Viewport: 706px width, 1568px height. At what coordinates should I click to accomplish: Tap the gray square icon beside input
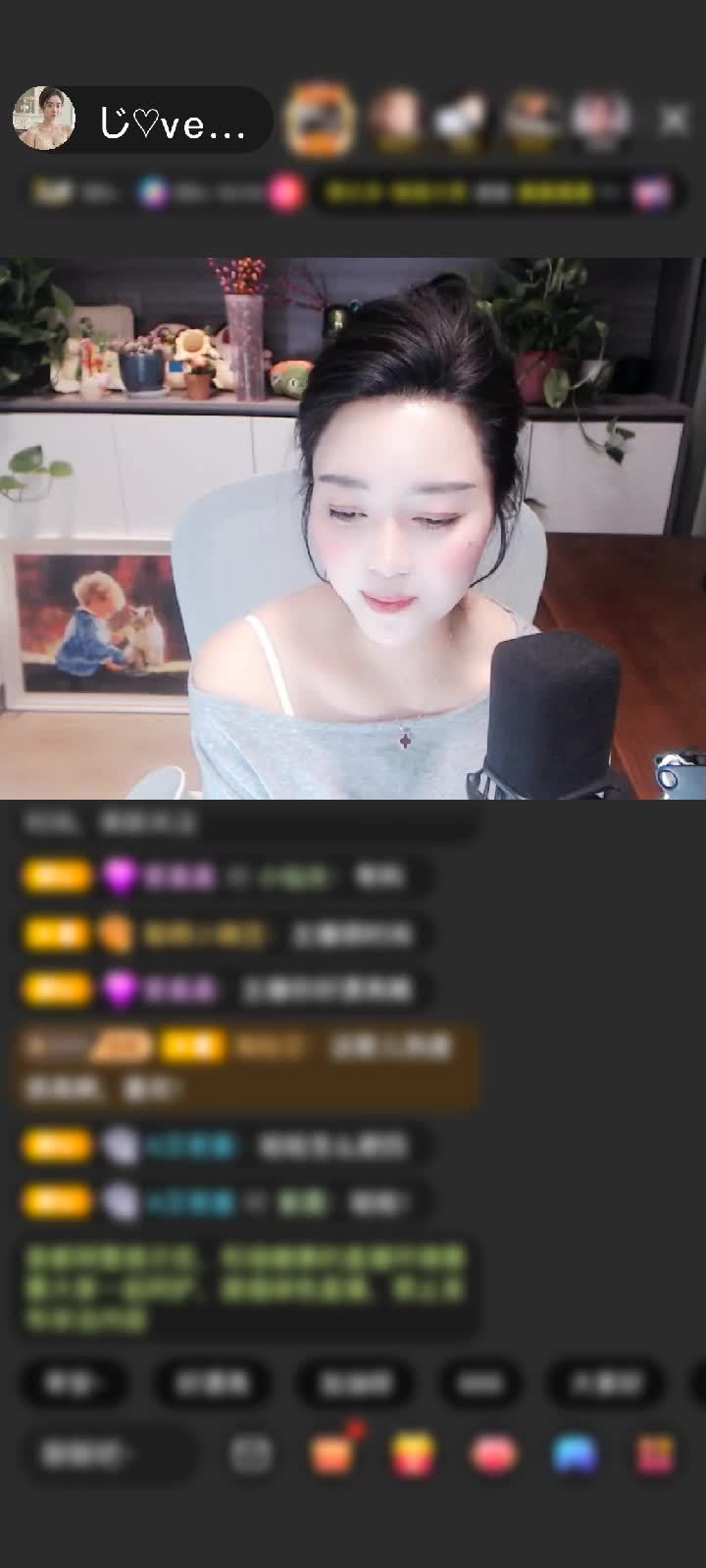coord(250,1454)
